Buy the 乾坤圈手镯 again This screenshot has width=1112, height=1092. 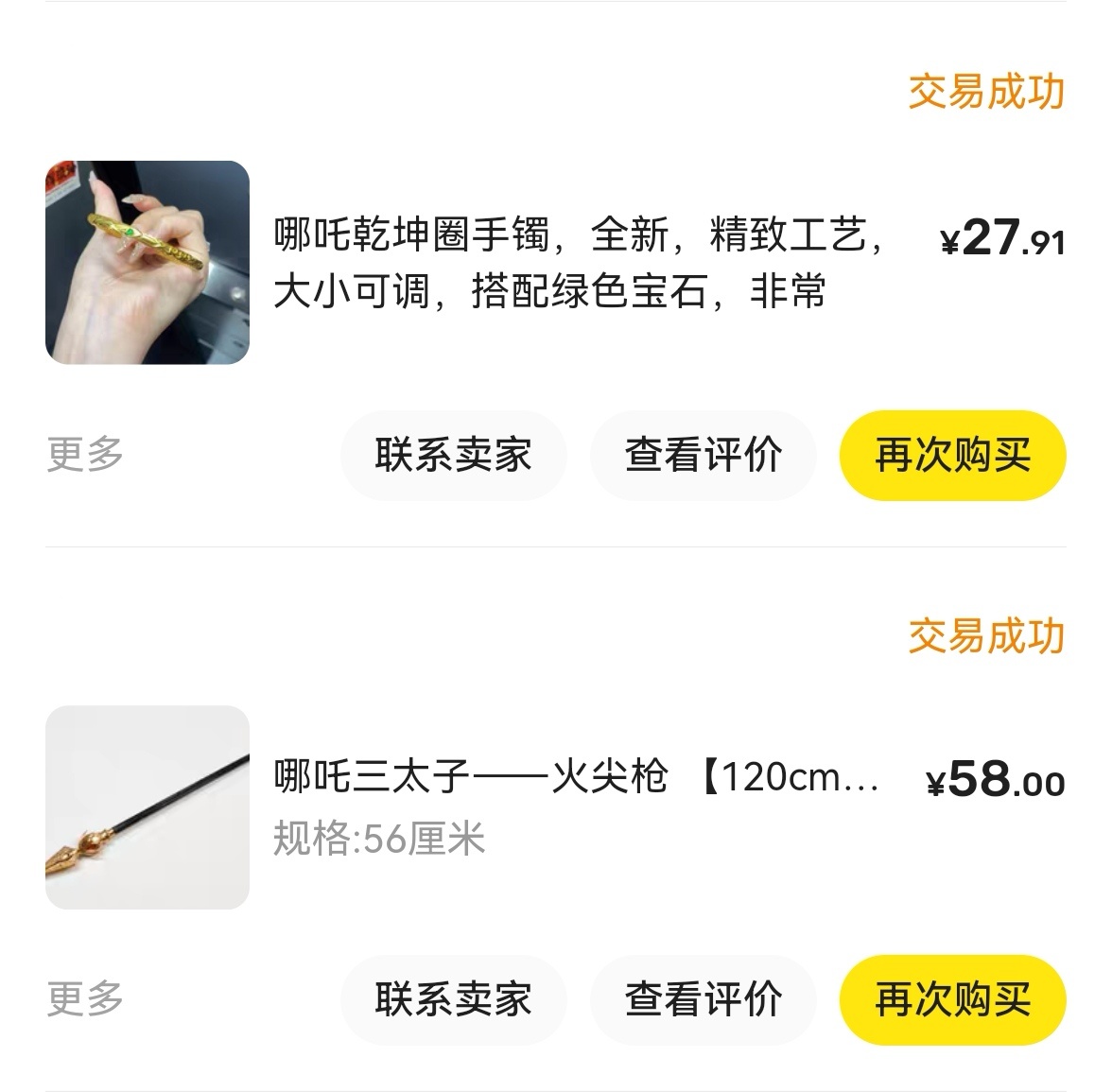[952, 455]
